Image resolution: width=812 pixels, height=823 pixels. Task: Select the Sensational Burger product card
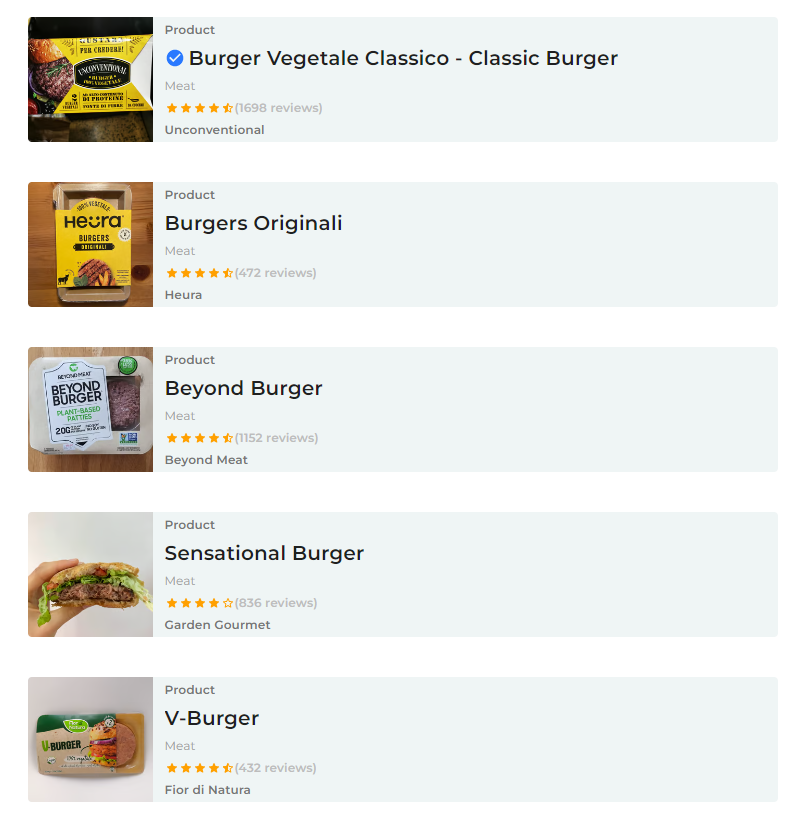click(264, 554)
